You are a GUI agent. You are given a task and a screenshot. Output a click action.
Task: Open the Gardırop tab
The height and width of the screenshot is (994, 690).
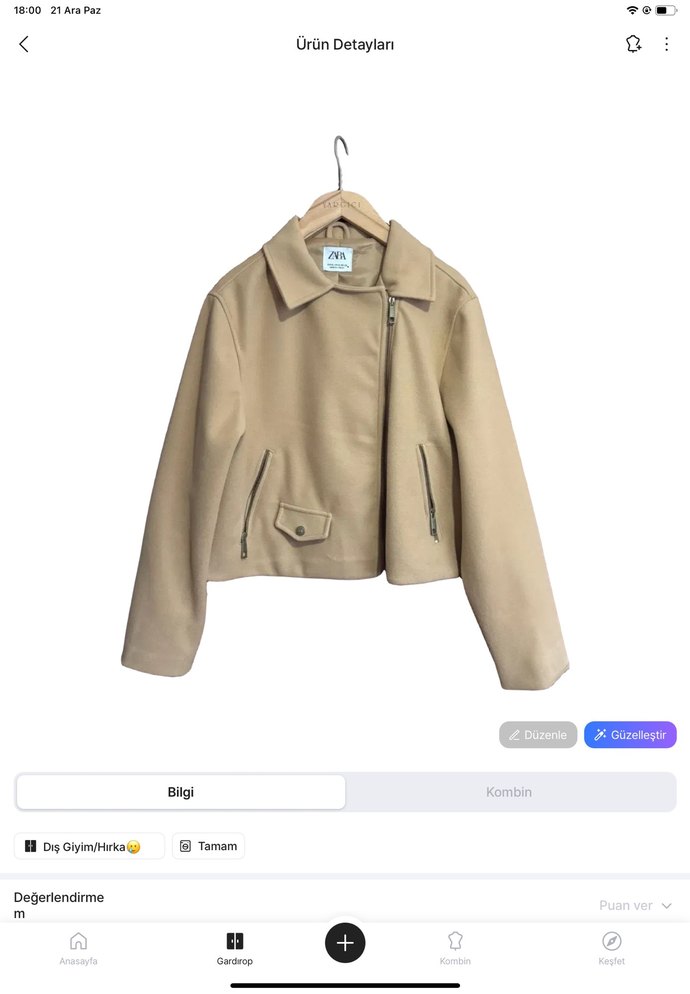pyautogui.click(x=235, y=948)
